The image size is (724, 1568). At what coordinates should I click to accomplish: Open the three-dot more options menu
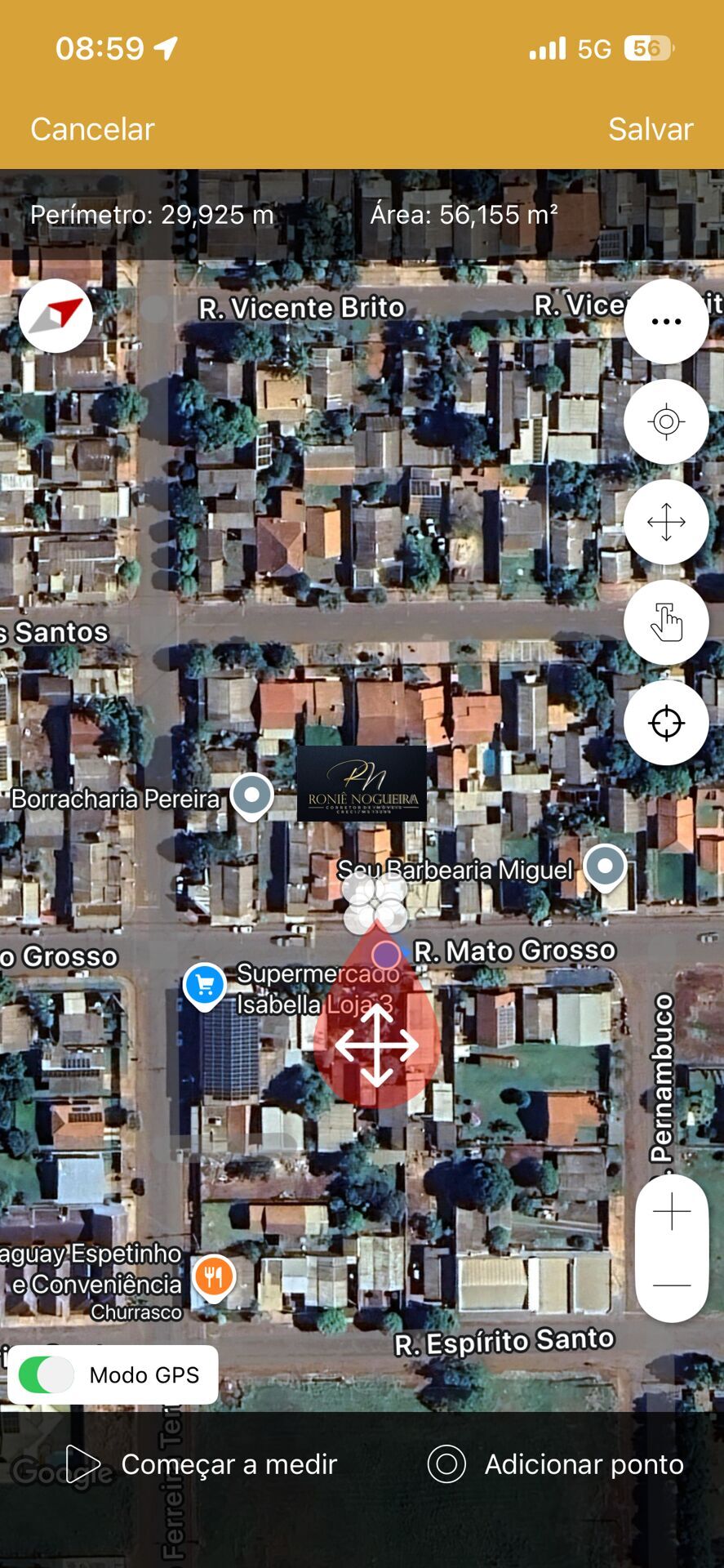(666, 322)
